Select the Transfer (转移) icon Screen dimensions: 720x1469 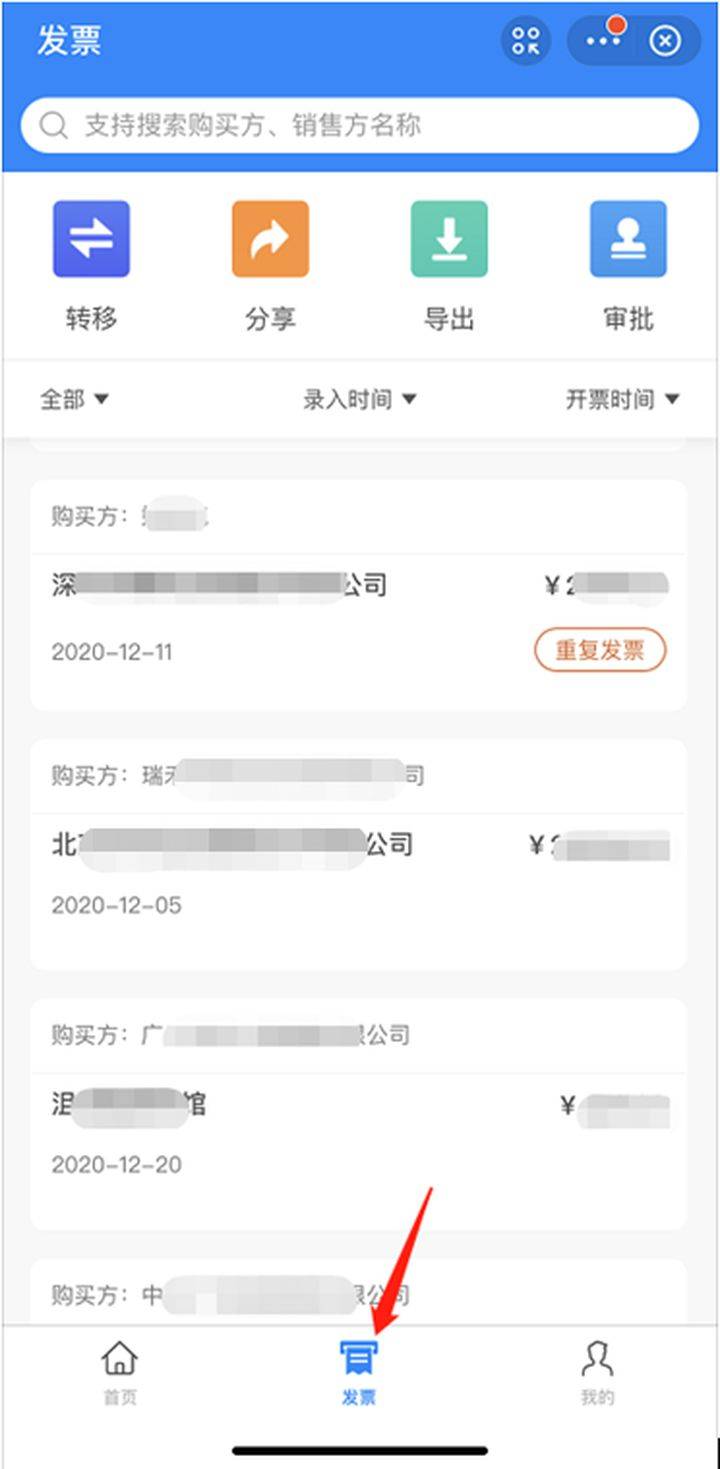click(91, 238)
